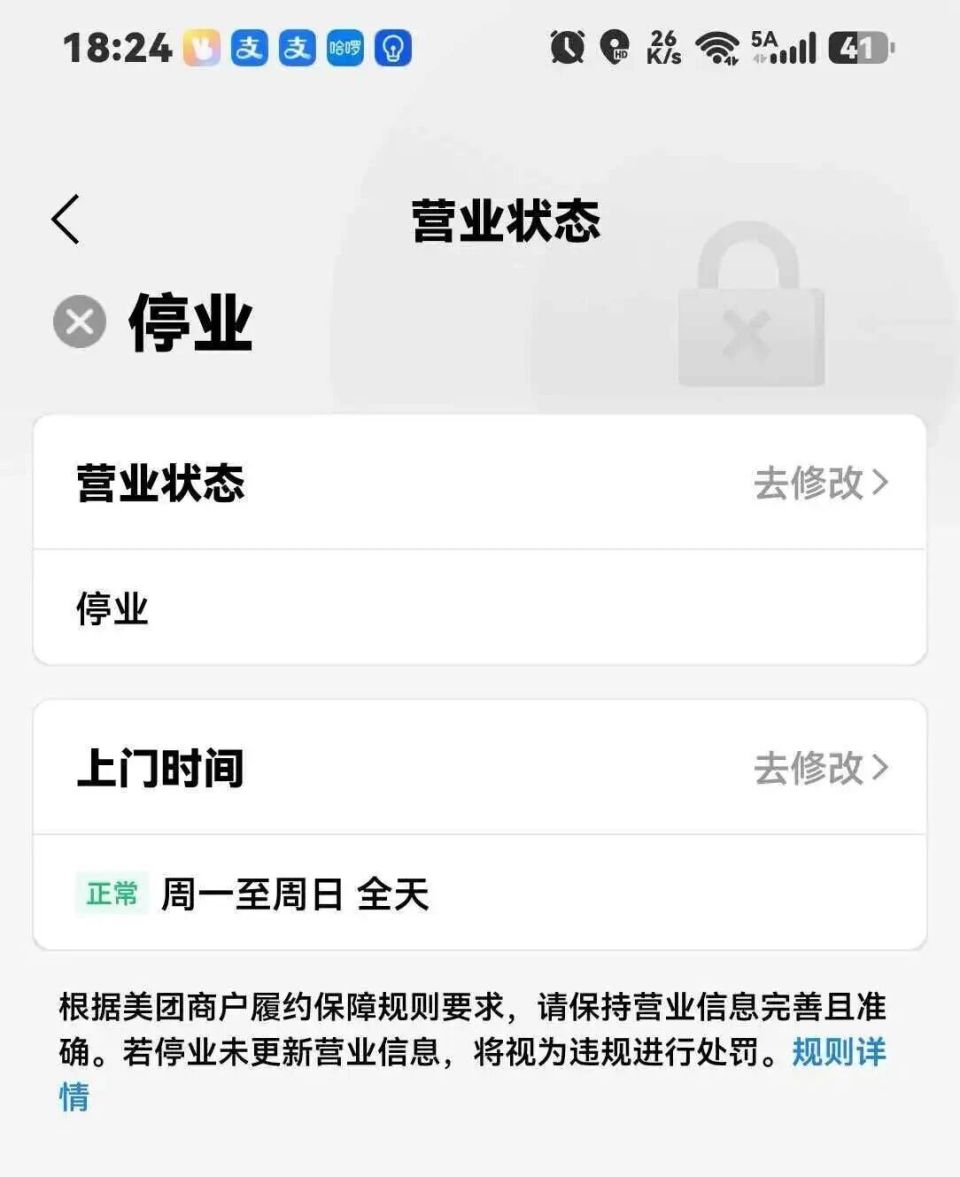Click the lightbulb notification icon
Screen dimensions: 960x1177
pyautogui.click(x=392, y=48)
